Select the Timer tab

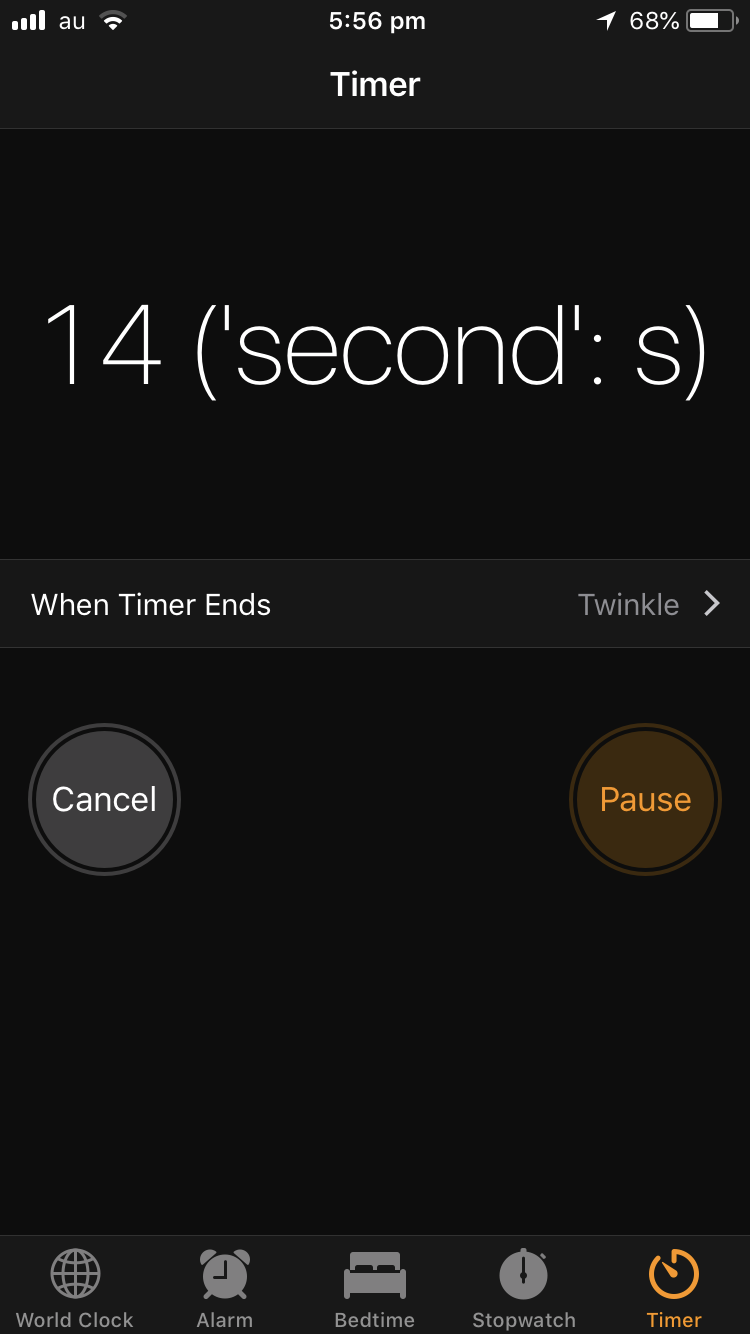pyautogui.click(x=674, y=1287)
